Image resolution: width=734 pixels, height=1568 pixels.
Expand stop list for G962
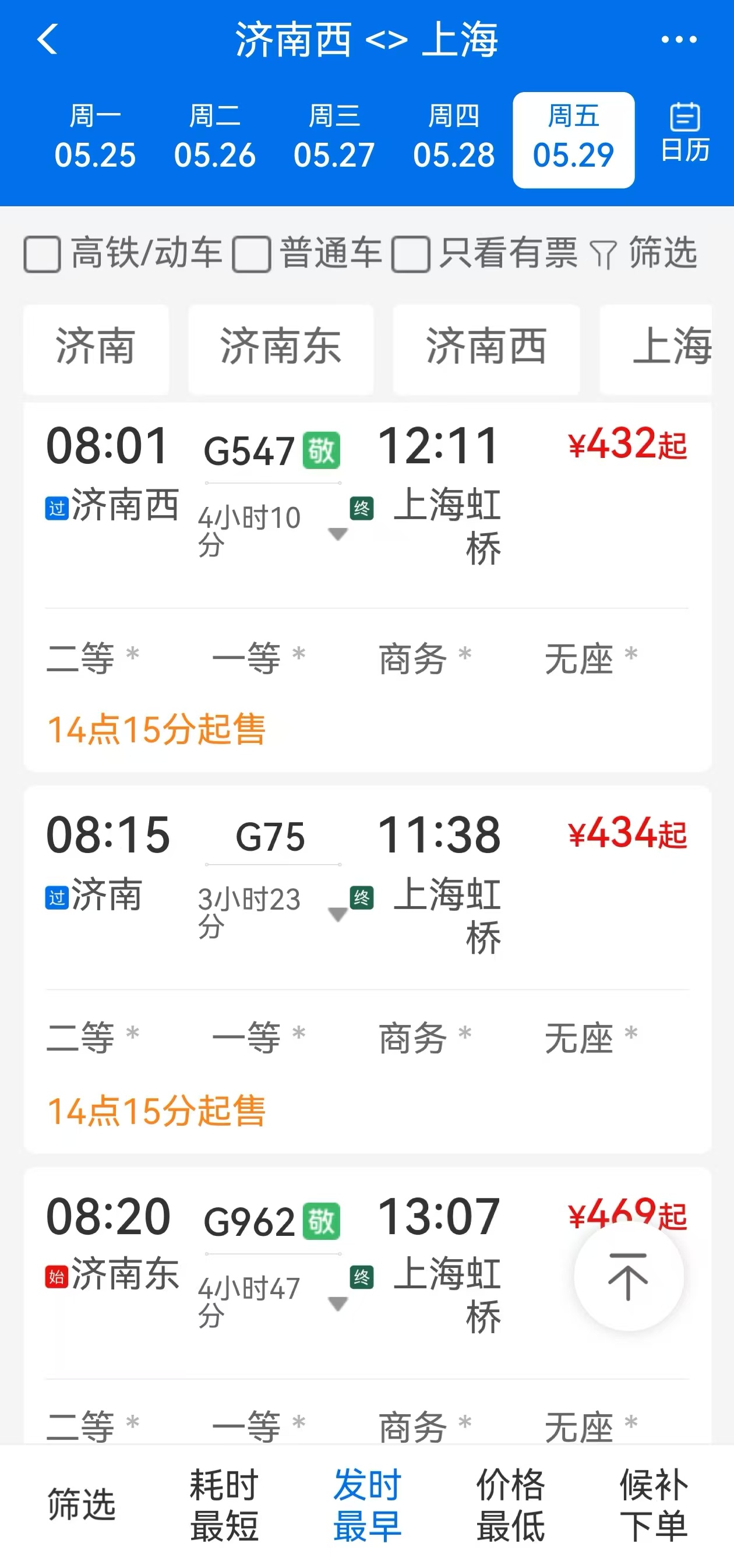338,1303
